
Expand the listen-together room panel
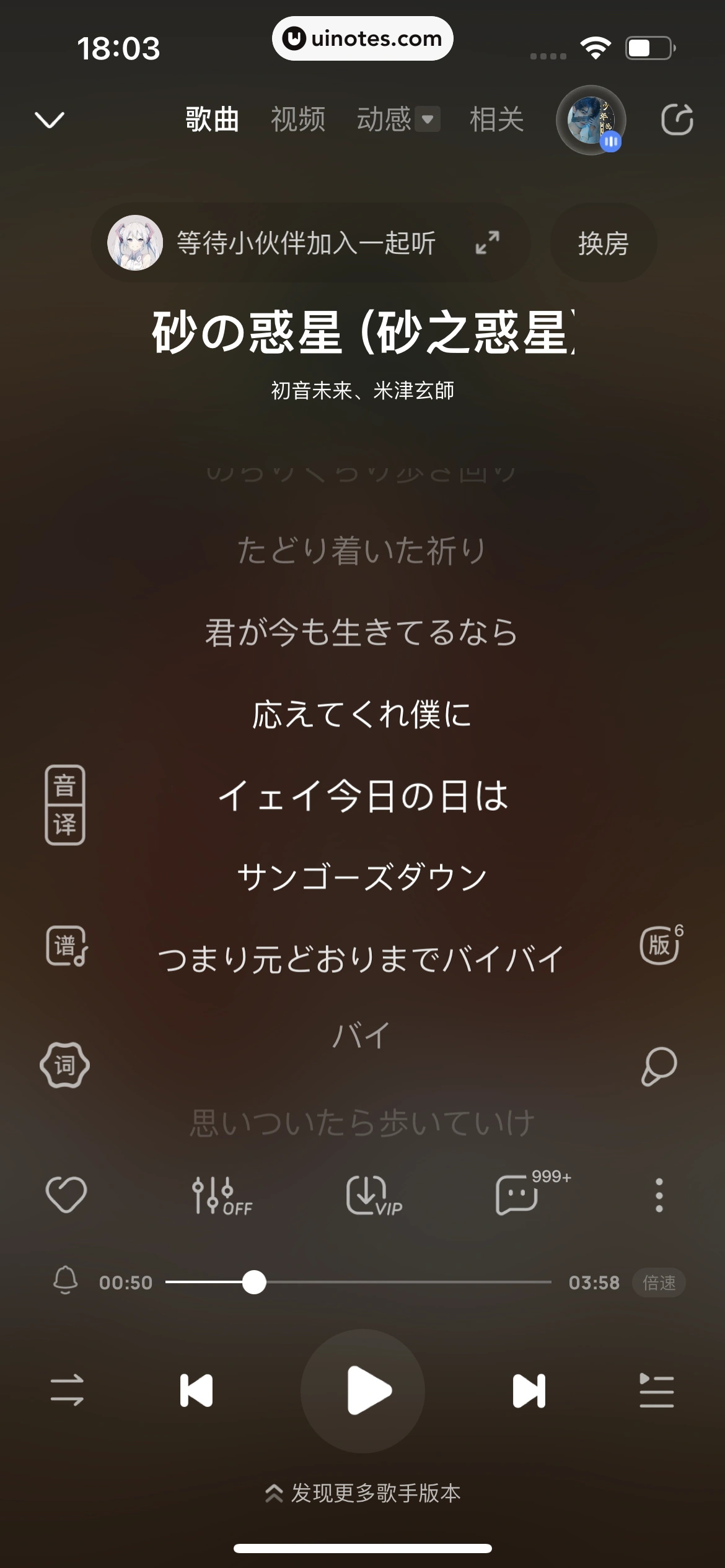[488, 243]
